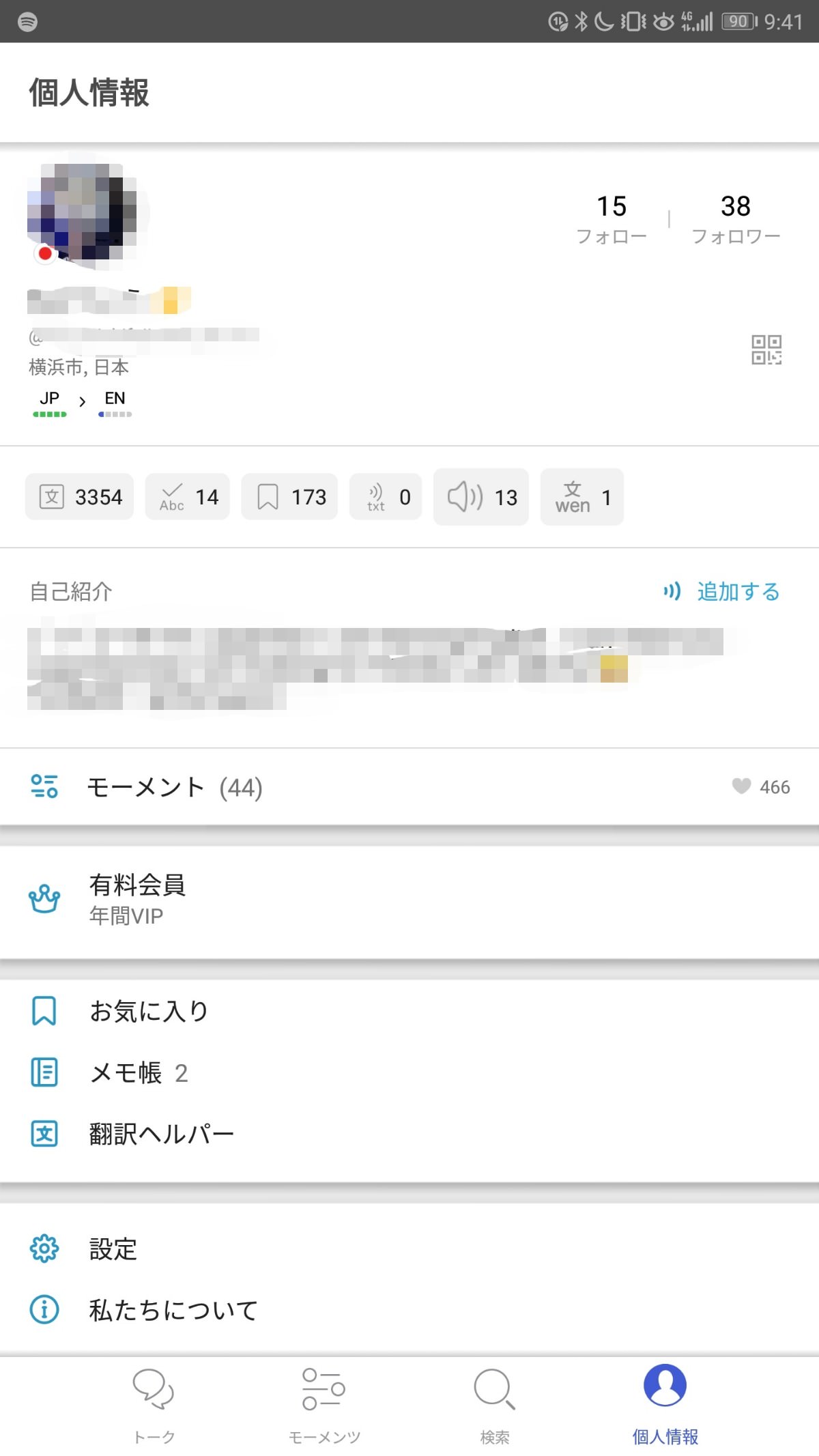This screenshot has width=819, height=1456.
Task: View the 38 フォロワー followers list
Action: 736,218
